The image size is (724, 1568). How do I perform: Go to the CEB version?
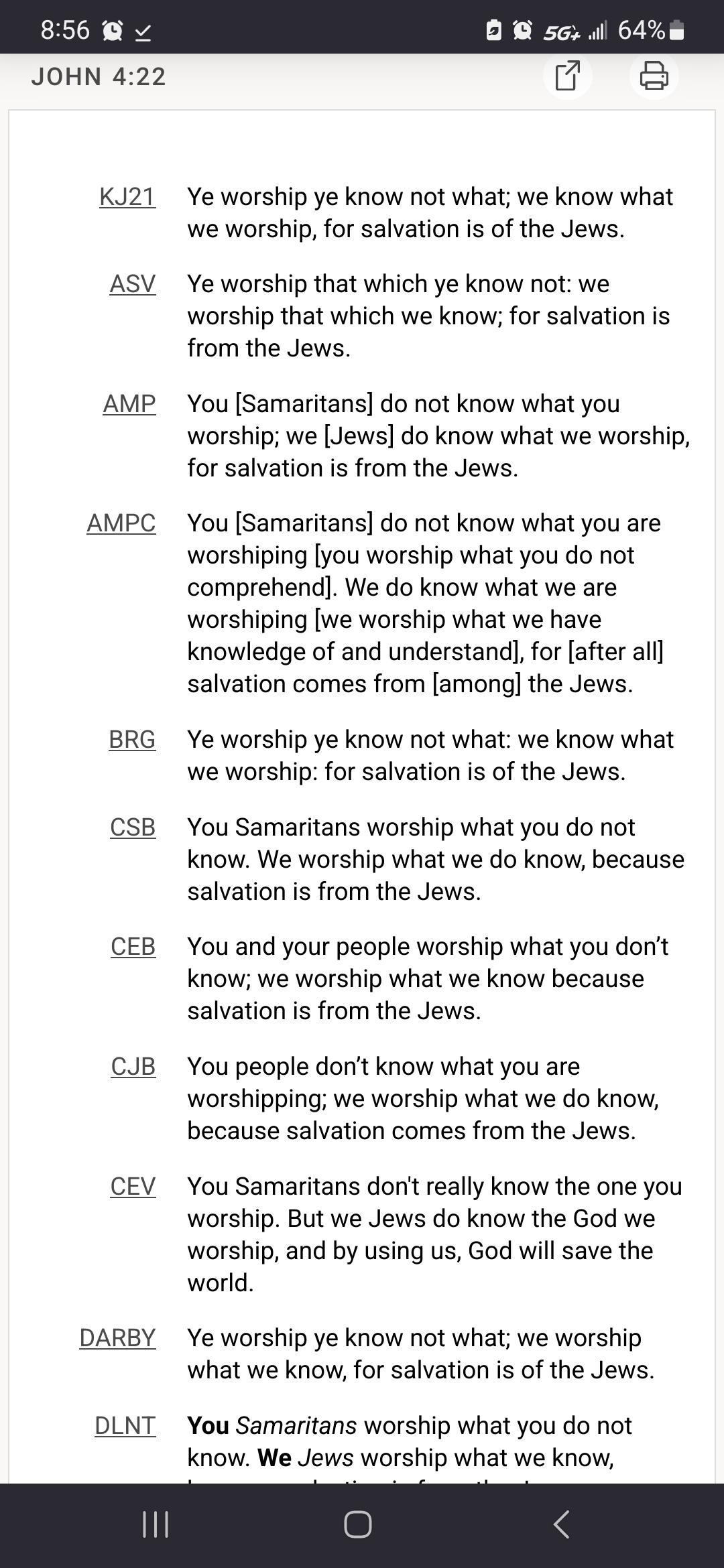(133, 947)
